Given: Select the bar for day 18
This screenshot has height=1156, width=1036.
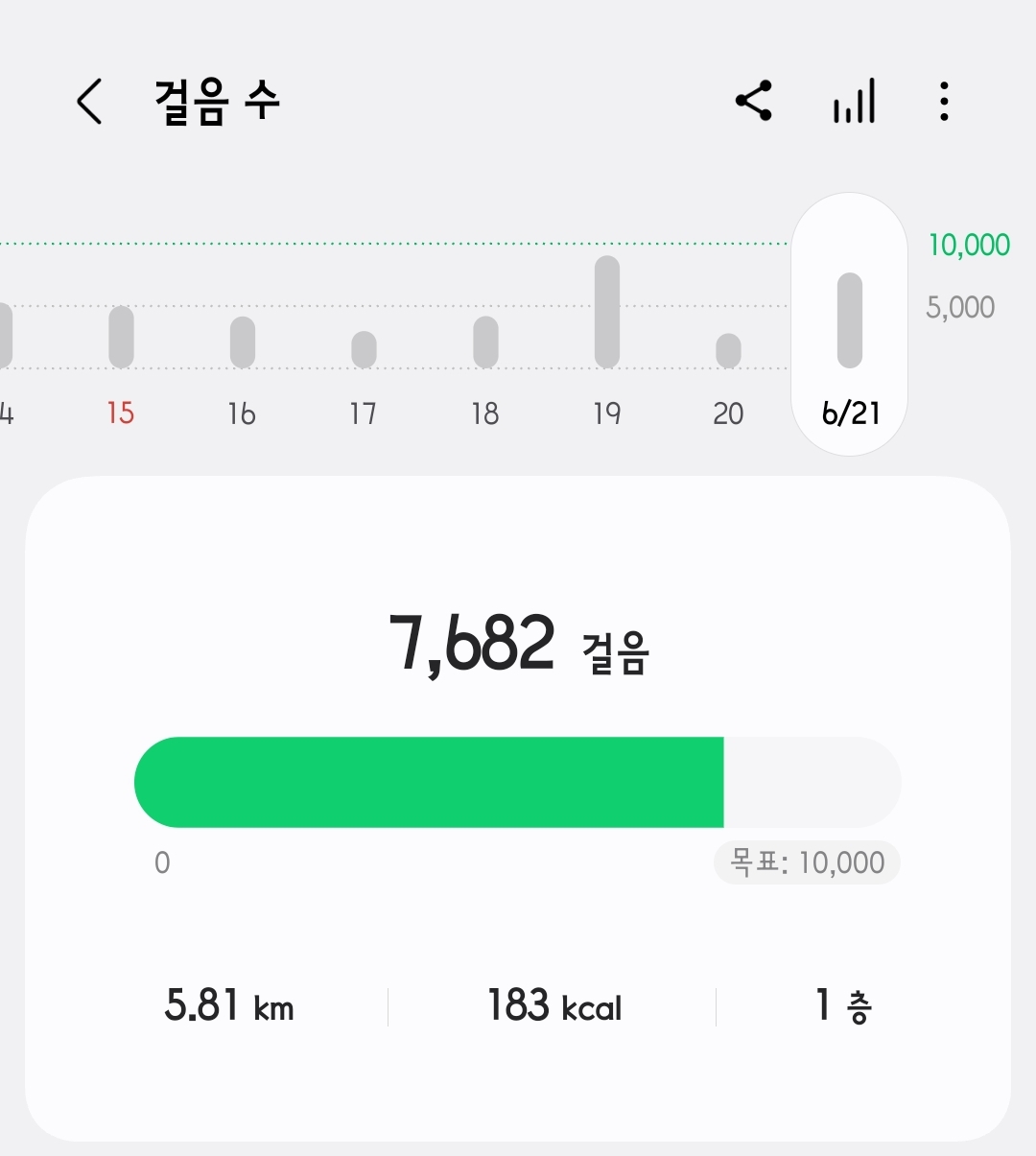Looking at the screenshot, I should point(485,342).
